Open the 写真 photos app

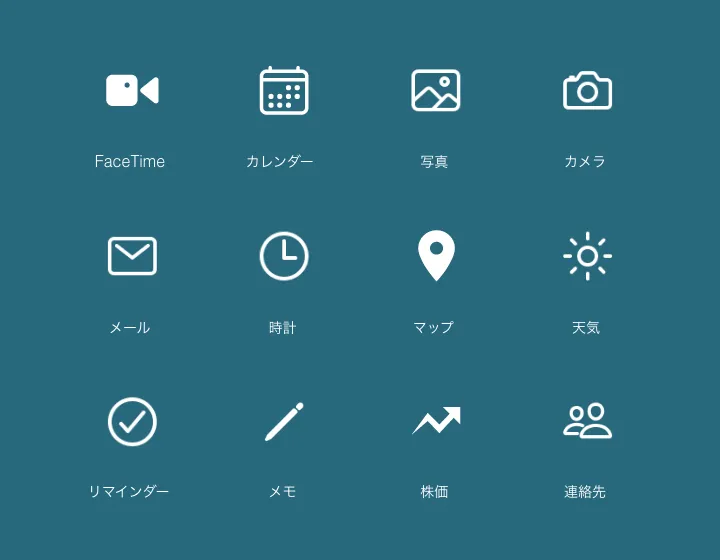click(x=435, y=91)
